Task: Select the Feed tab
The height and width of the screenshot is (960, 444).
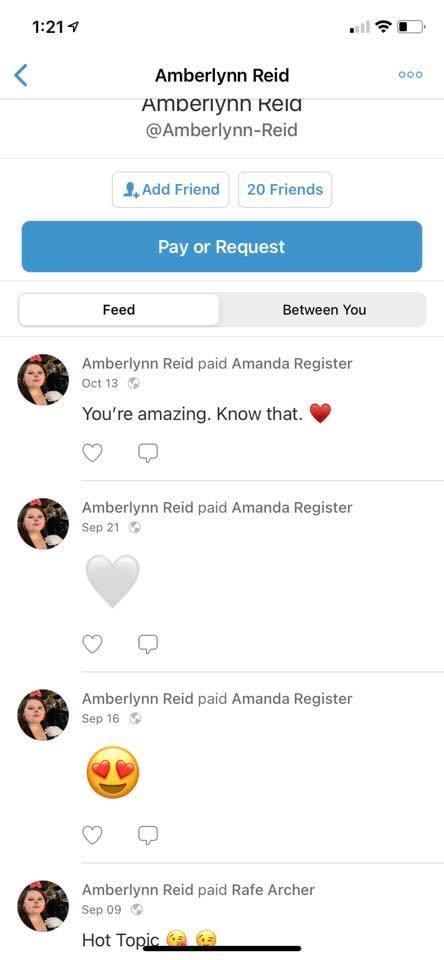Action: [x=119, y=310]
